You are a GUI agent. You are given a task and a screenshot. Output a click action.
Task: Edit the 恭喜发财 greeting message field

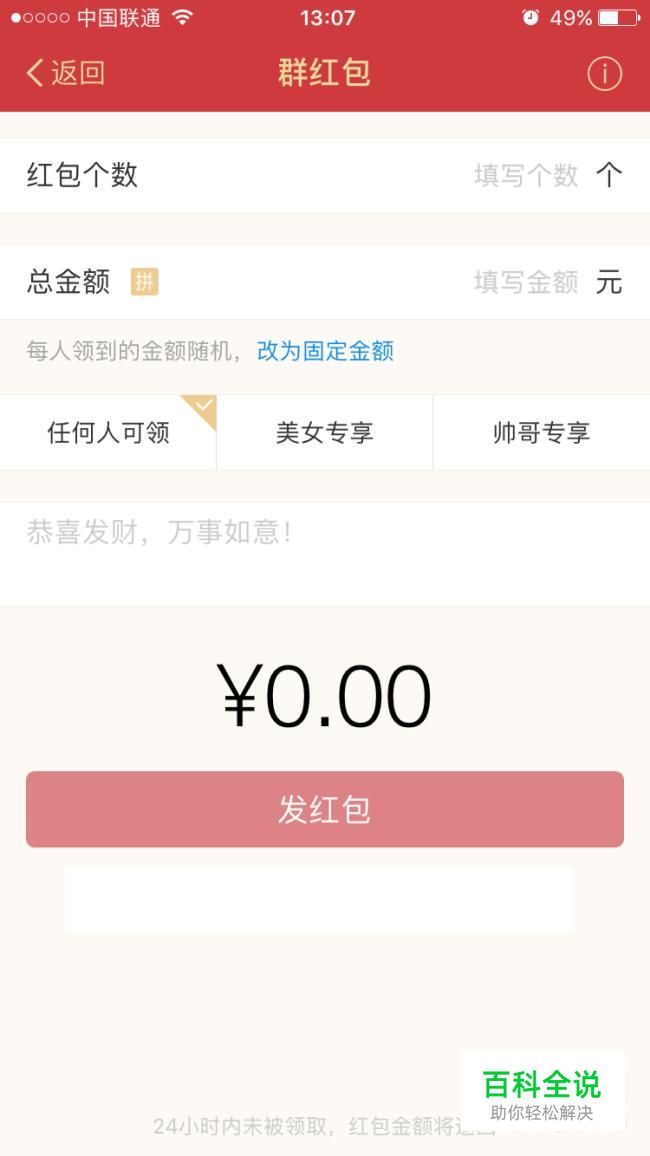pos(325,554)
